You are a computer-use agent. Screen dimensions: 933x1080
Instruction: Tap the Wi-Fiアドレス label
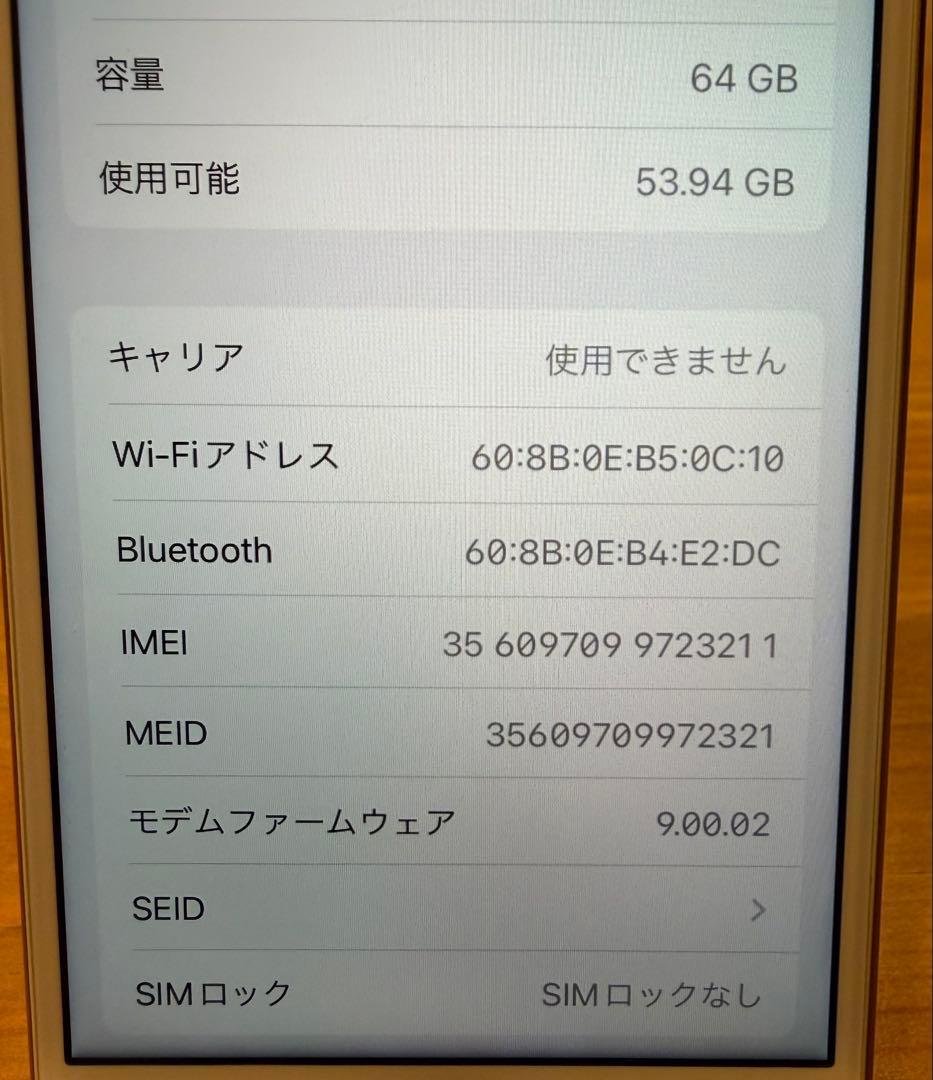pos(227,456)
